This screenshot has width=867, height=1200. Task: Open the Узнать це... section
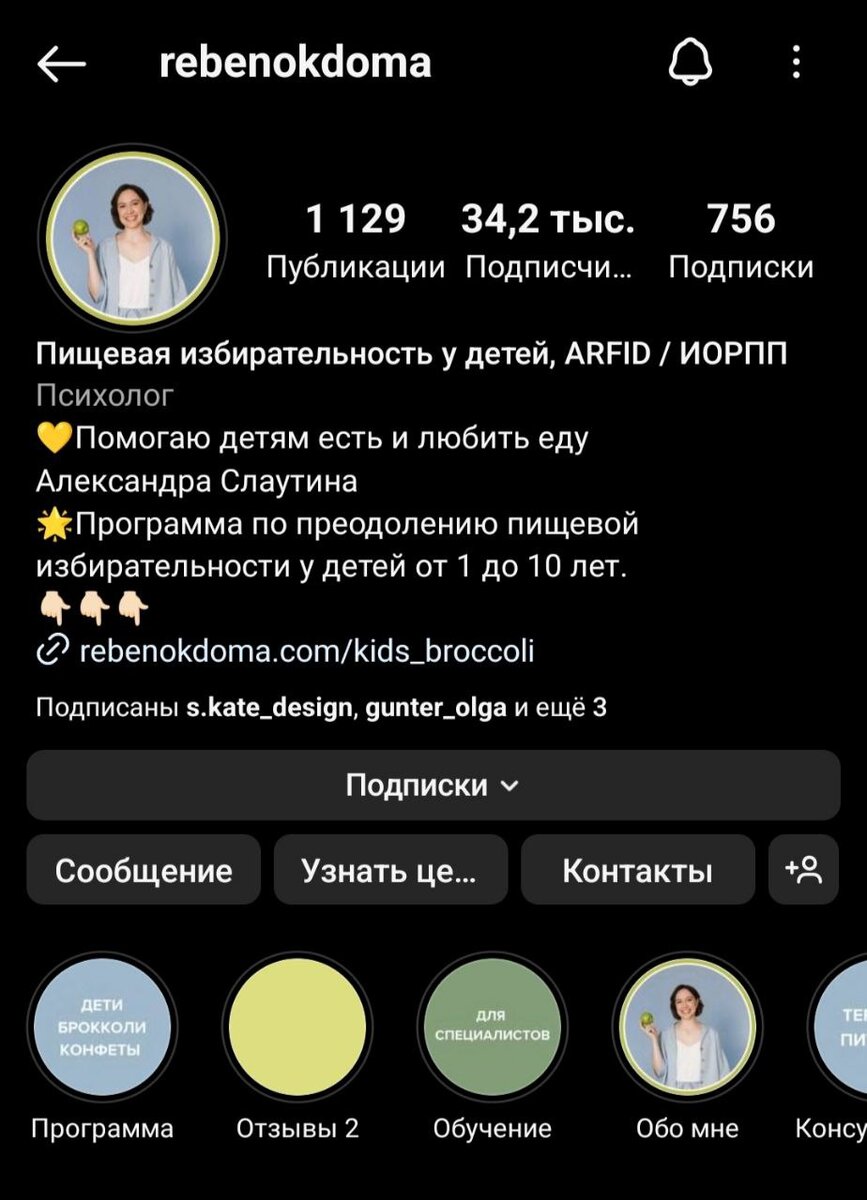pyautogui.click(x=390, y=869)
